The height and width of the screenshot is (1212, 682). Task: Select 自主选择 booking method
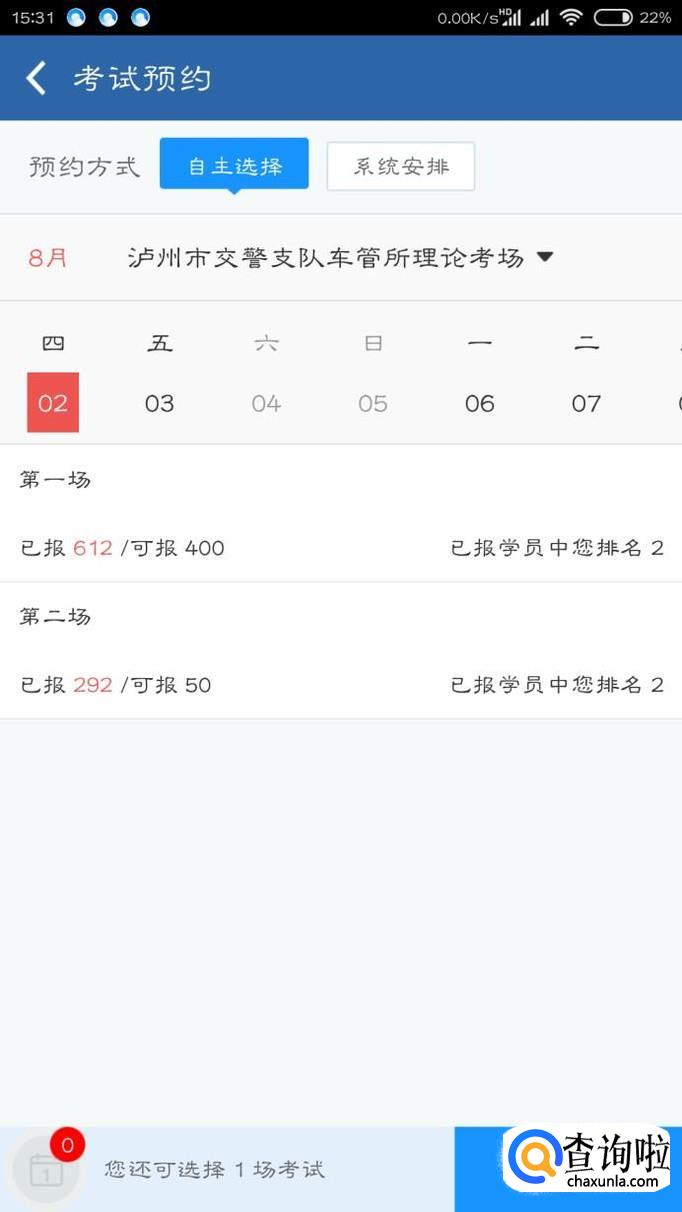coord(234,165)
